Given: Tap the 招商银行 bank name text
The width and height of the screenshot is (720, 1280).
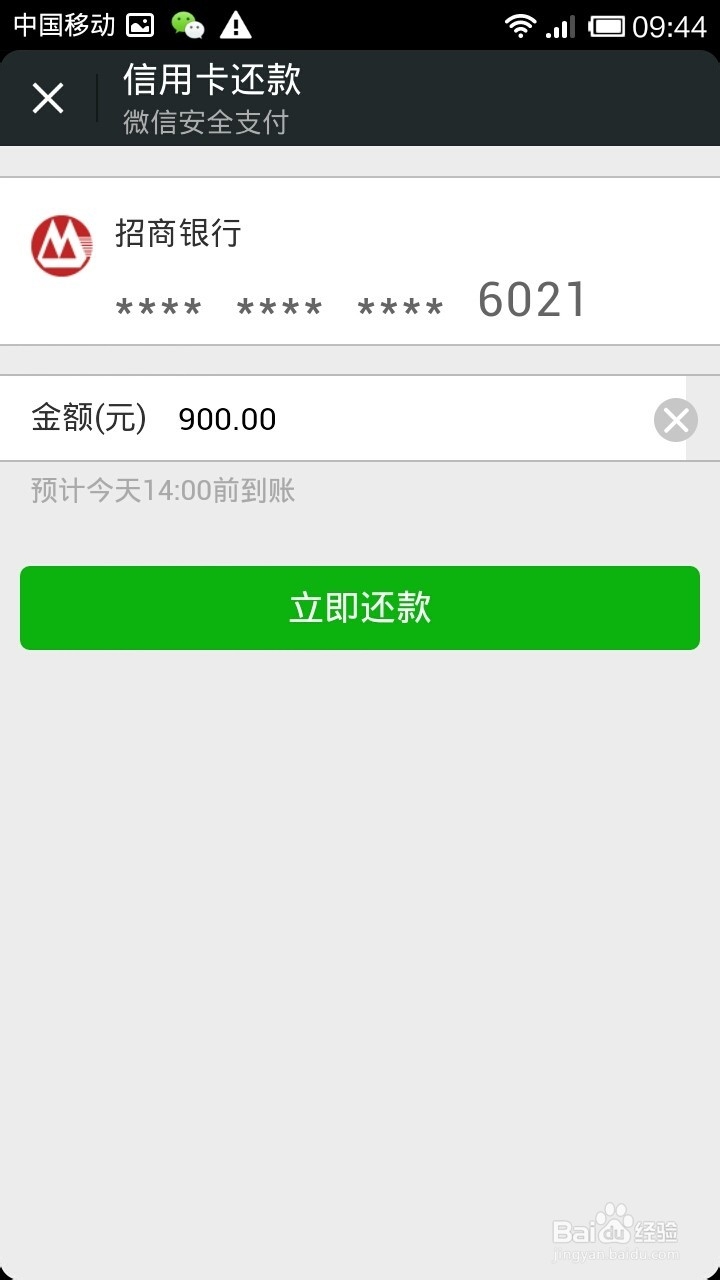Looking at the screenshot, I should (176, 234).
